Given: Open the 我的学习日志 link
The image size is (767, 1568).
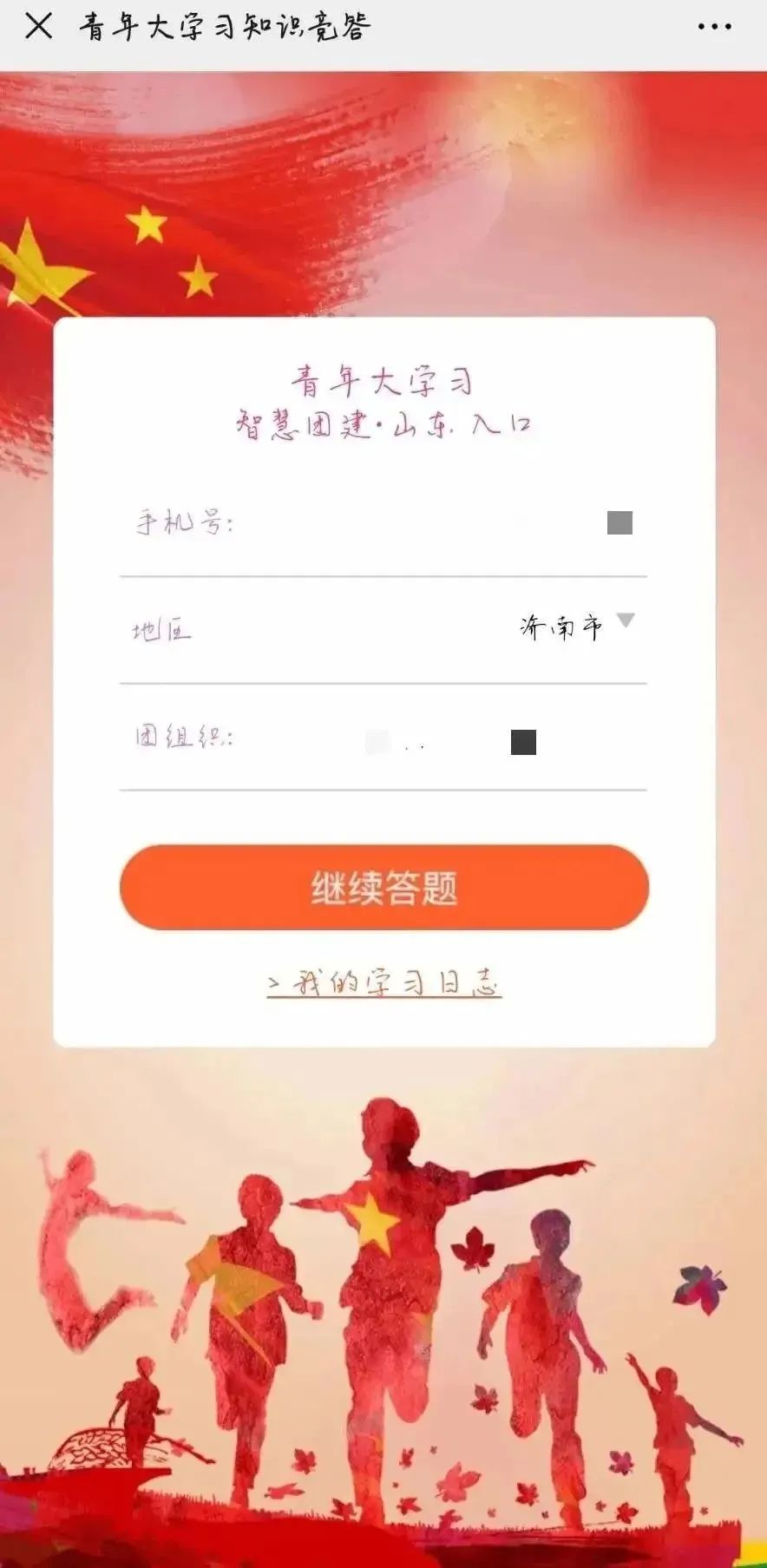Looking at the screenshot, I should coord(383,983).
